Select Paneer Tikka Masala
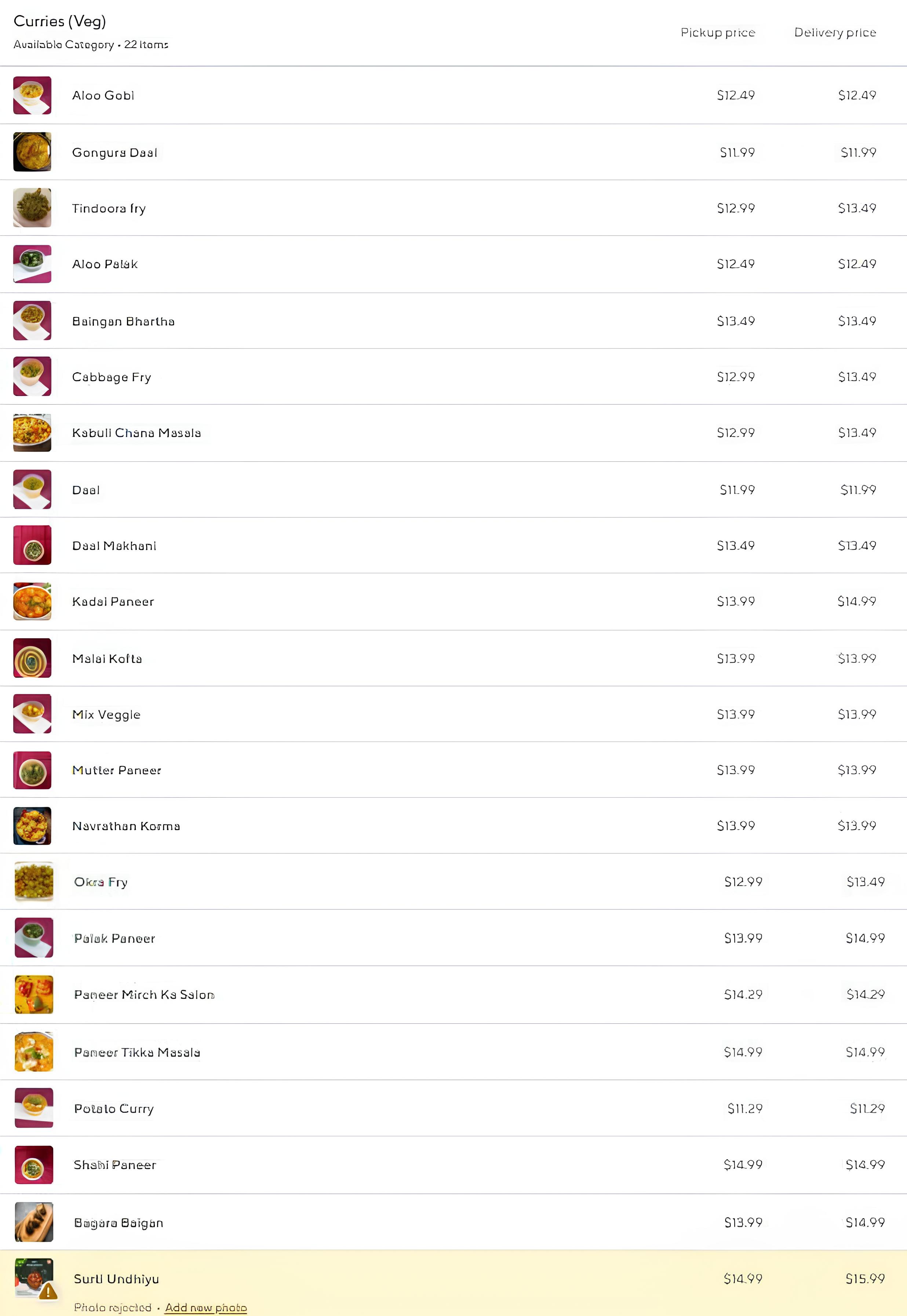907x1316 pixels. (137, 1052)
